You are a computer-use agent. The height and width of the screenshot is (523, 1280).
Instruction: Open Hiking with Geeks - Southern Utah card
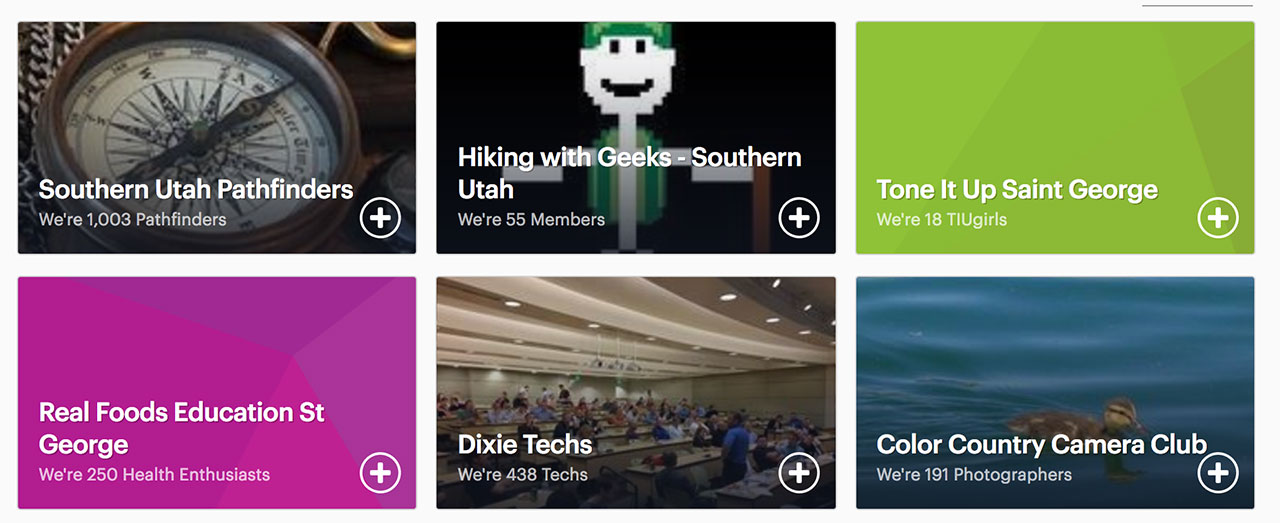pos(629,172)
